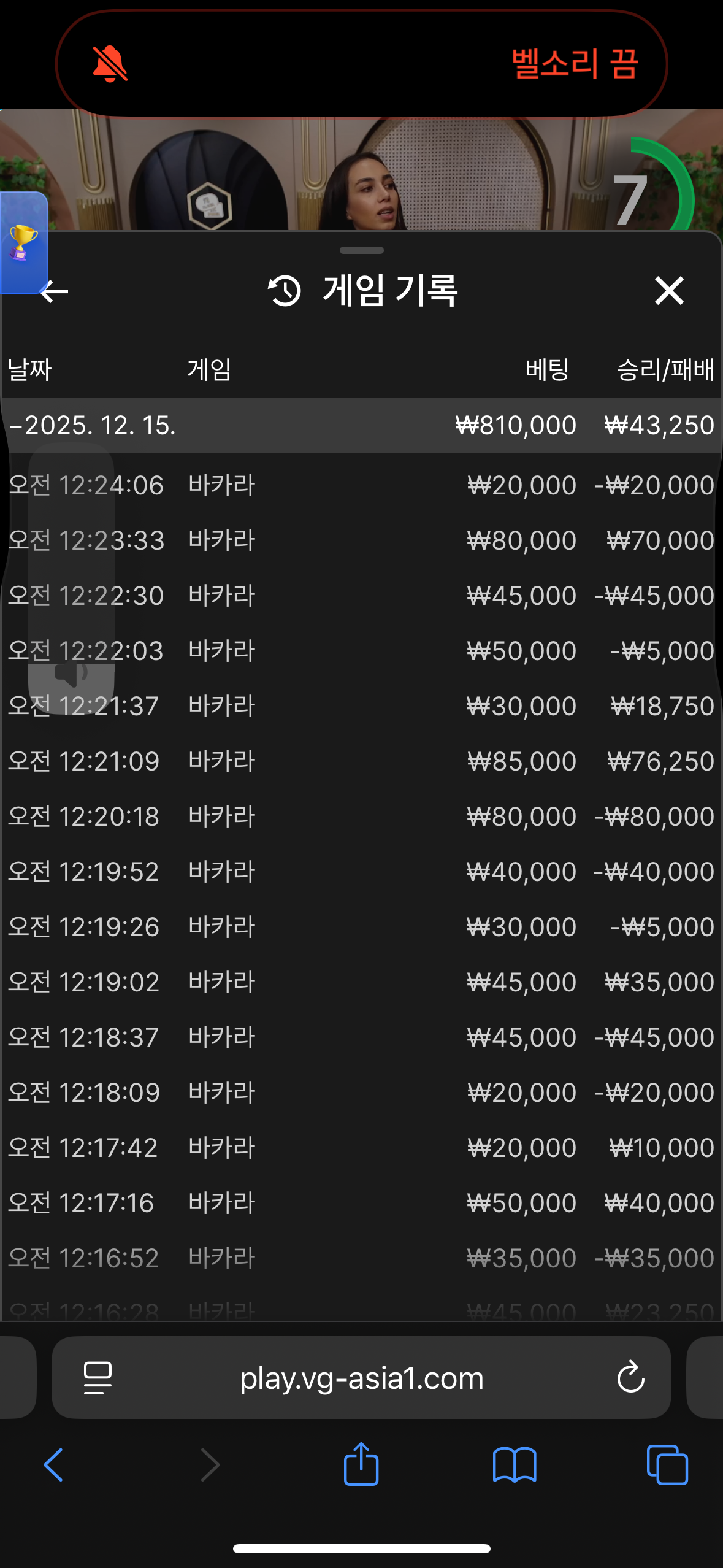Share this page
The image size is (723, 1568).
[361, 1464]
